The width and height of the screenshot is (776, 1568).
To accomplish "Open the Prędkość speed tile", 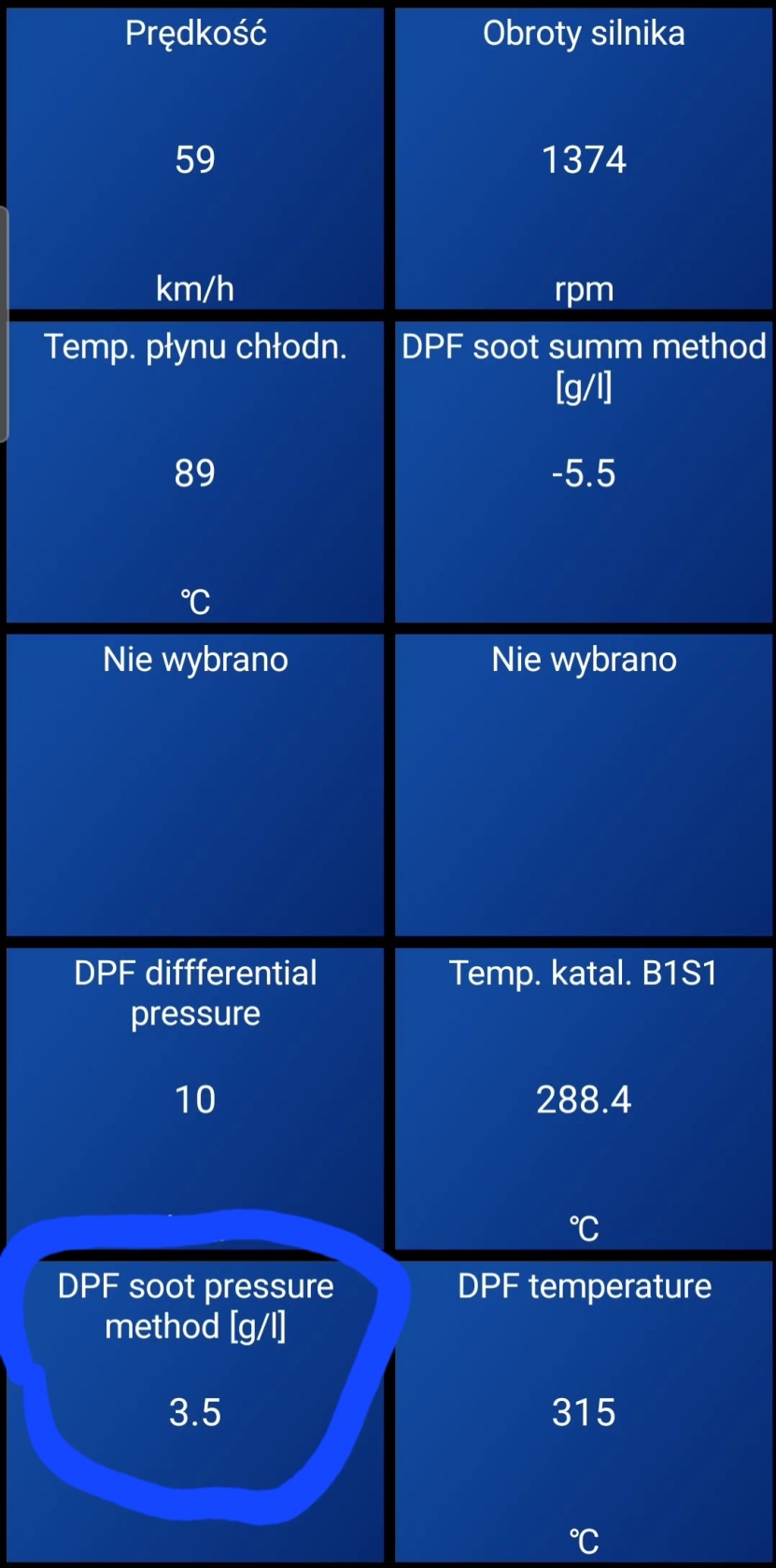I will [x=195, y=159].
